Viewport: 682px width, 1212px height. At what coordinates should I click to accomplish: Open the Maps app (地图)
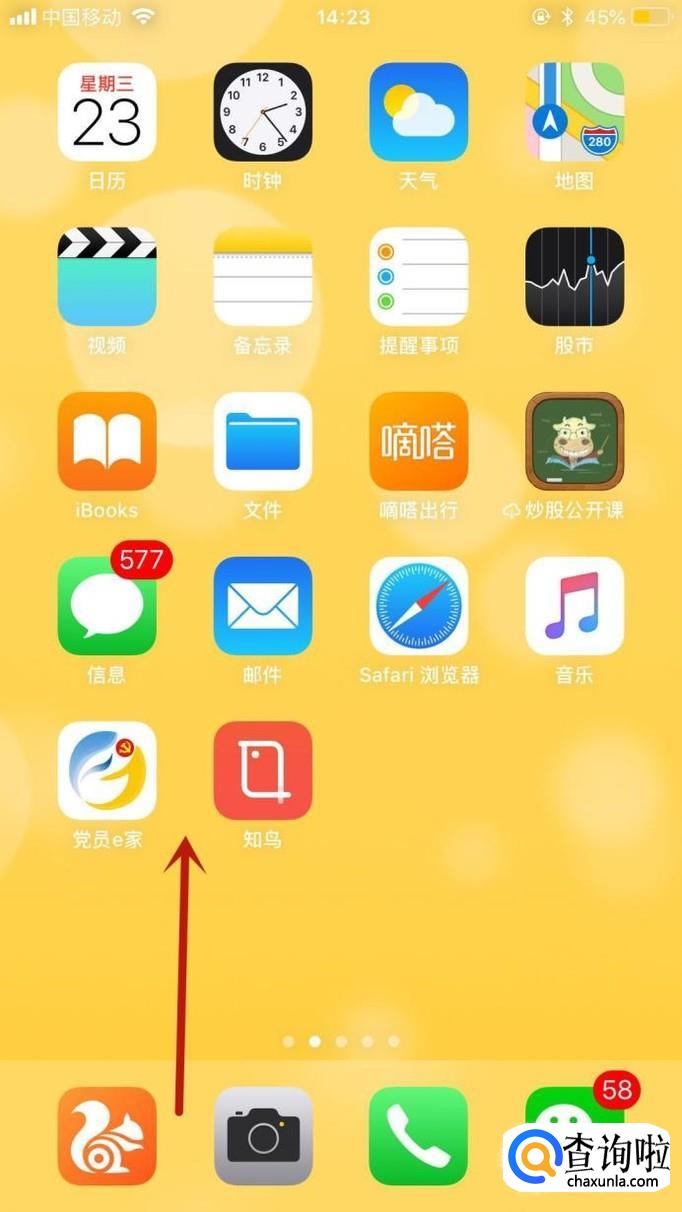click(x=575, y=112)
